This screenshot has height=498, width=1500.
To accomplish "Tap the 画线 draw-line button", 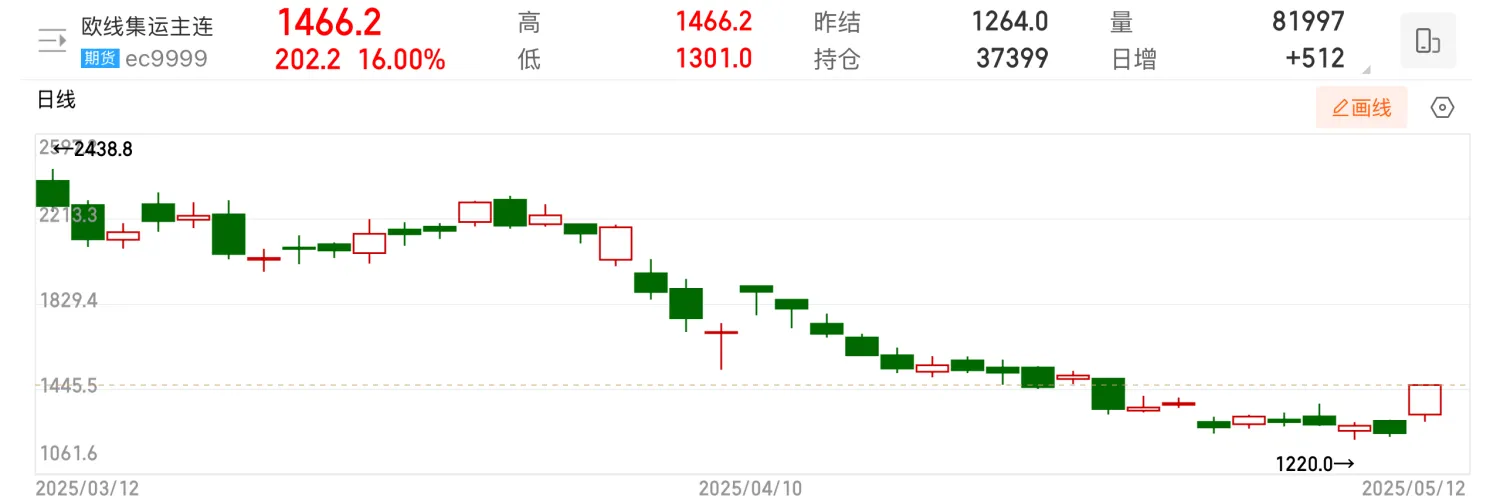I will coord(1361,108).
